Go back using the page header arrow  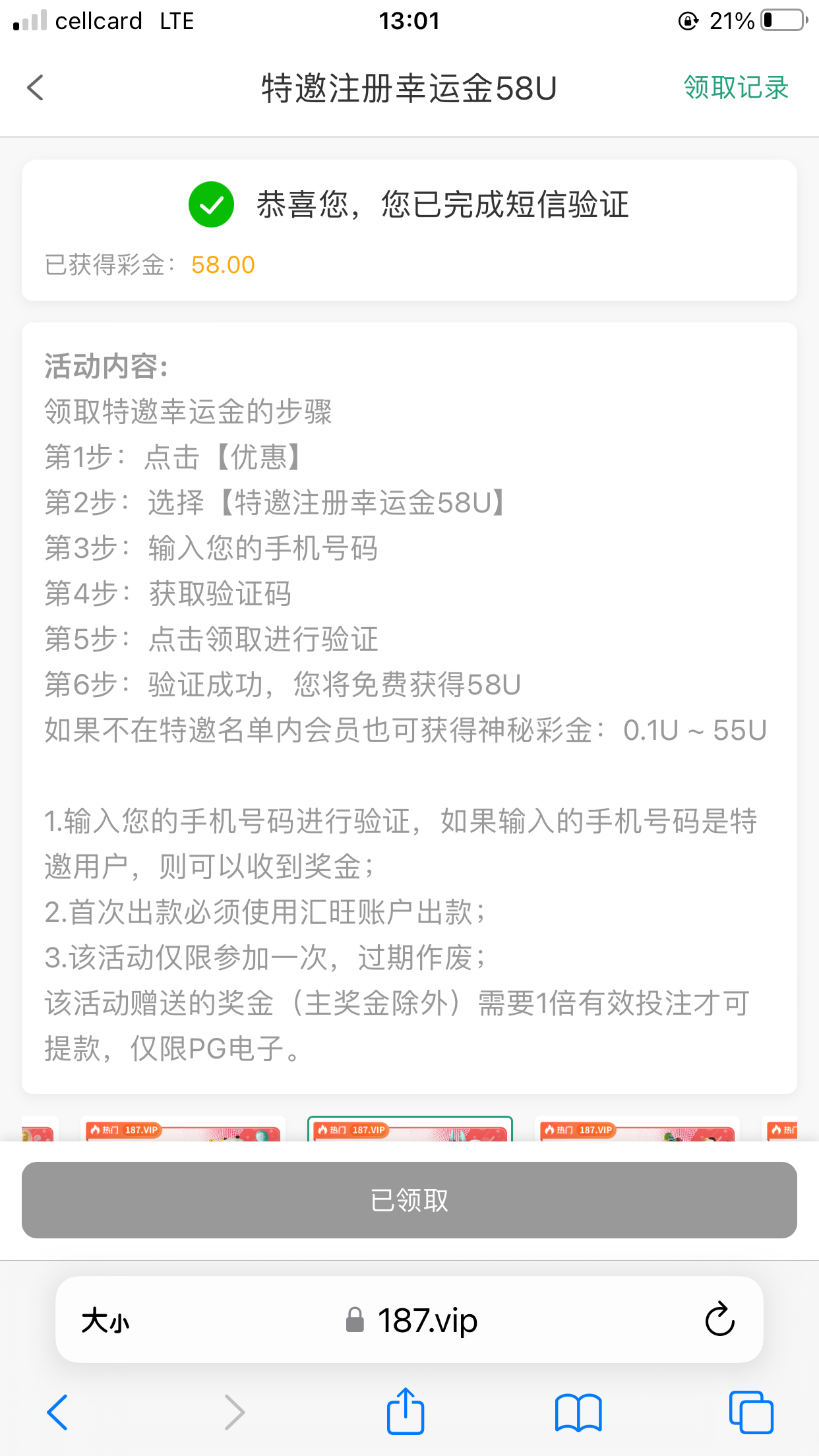tap(36, 88)
